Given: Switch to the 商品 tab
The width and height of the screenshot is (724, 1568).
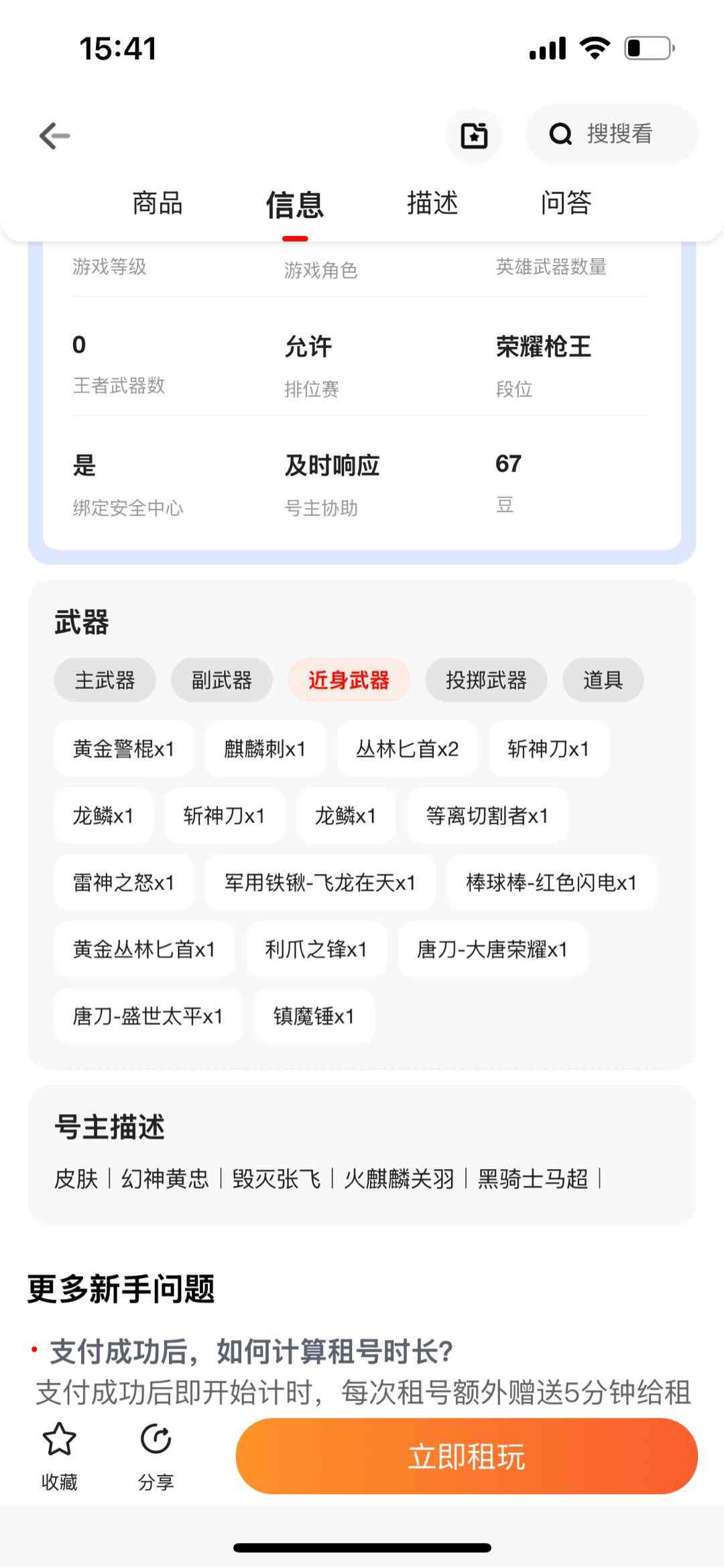Looking at the screenshot, I should pyautogui.click(x=158, y=203).
